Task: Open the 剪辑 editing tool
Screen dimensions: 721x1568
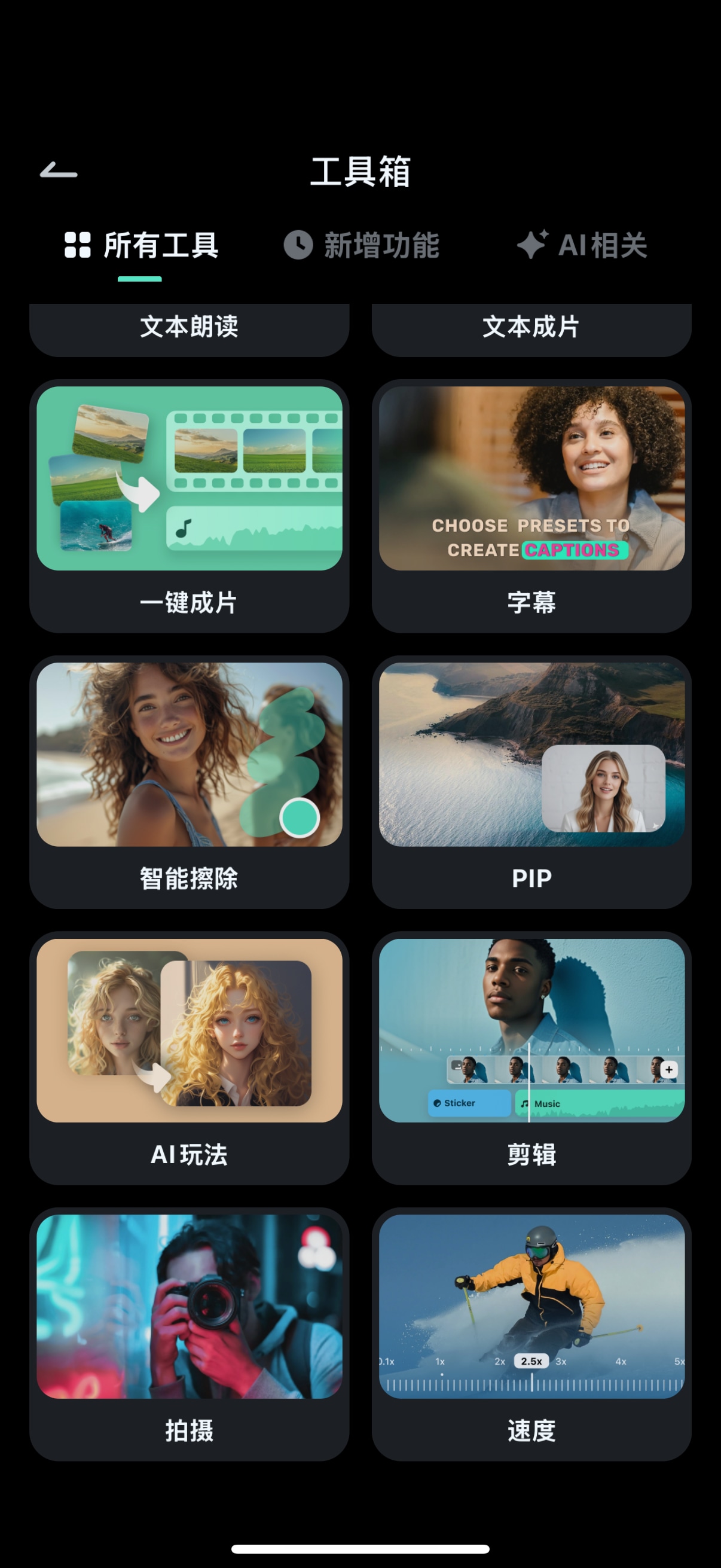Action: pos(531,1058)
